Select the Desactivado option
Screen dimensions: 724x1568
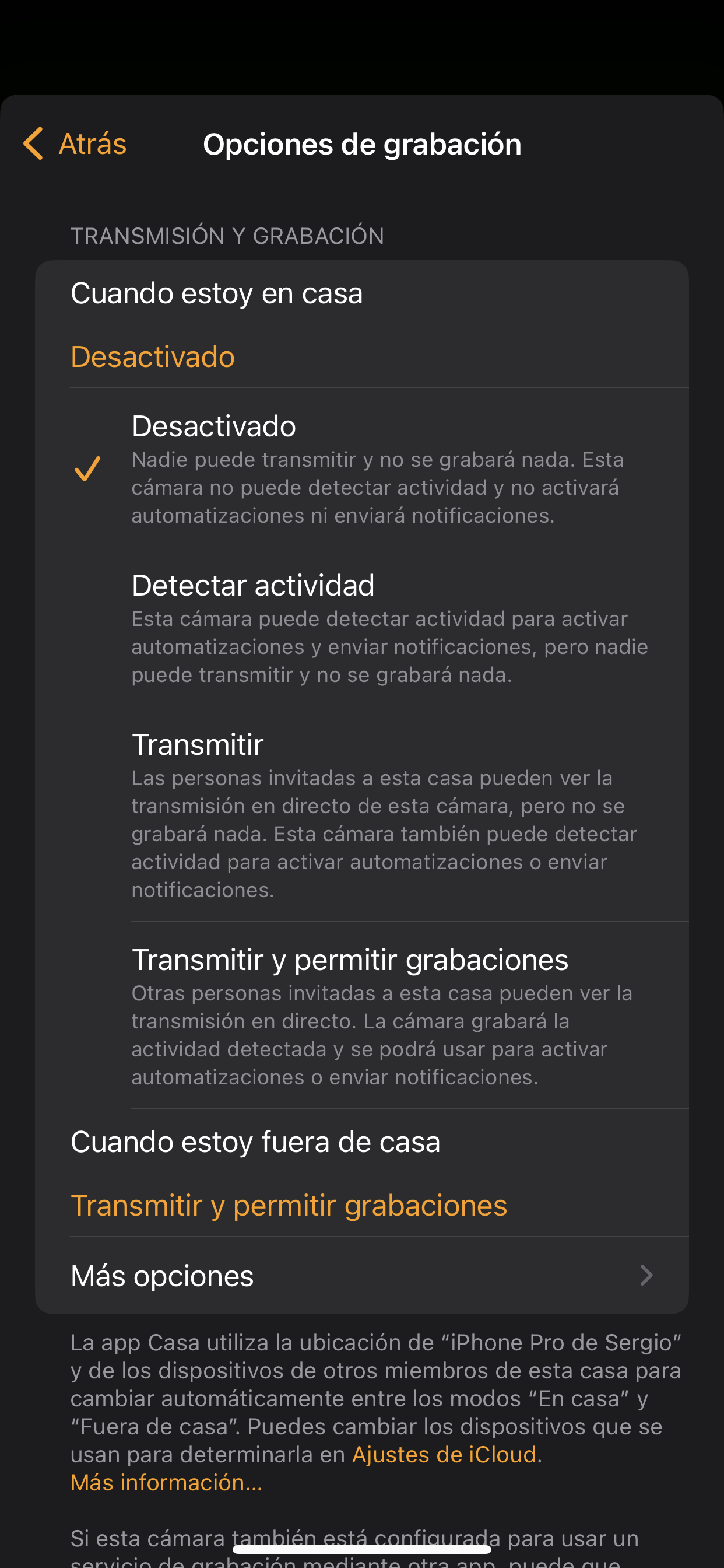click(x=377, y=468)
